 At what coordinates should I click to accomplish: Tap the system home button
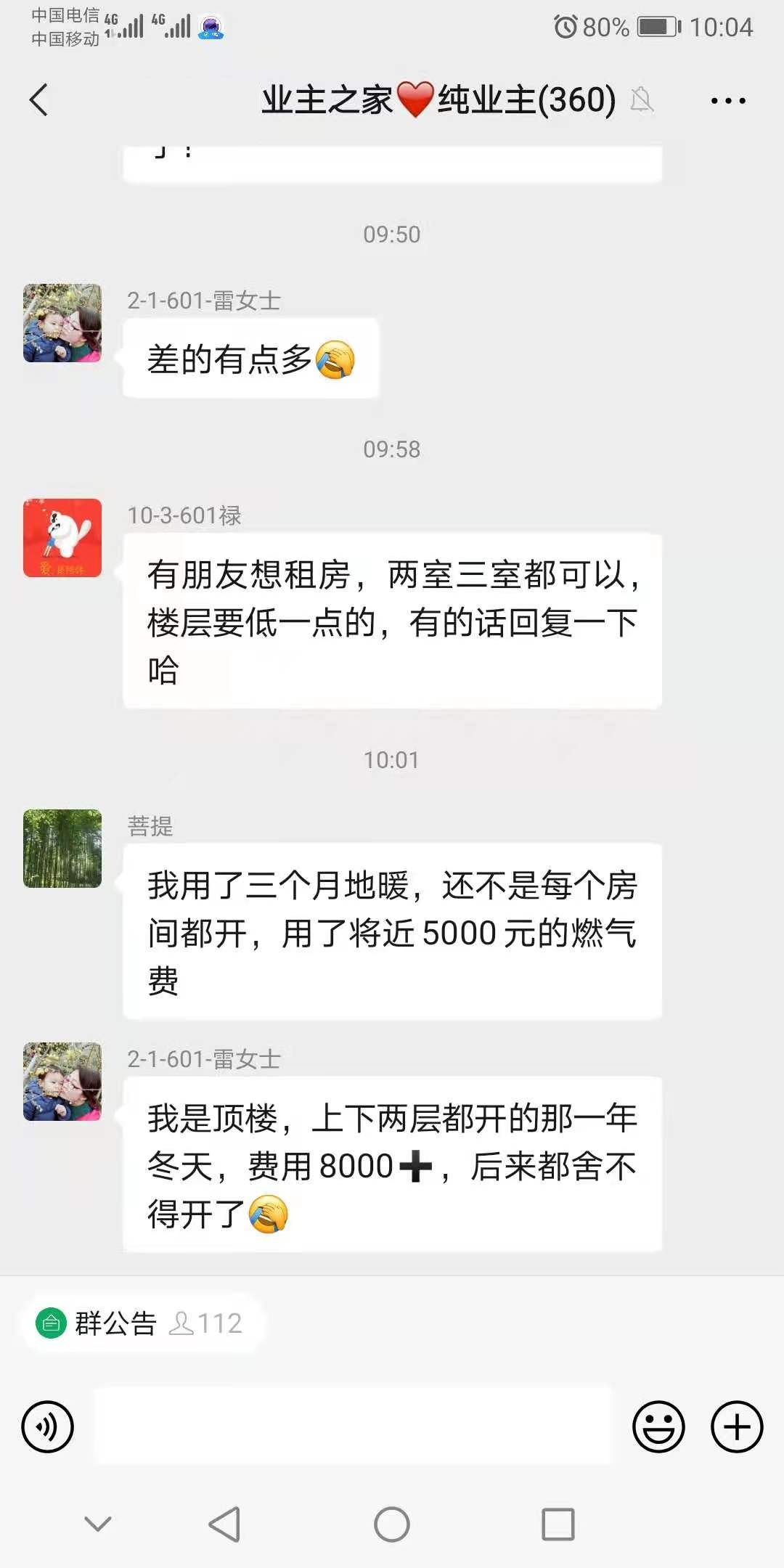coord(392,1524)
